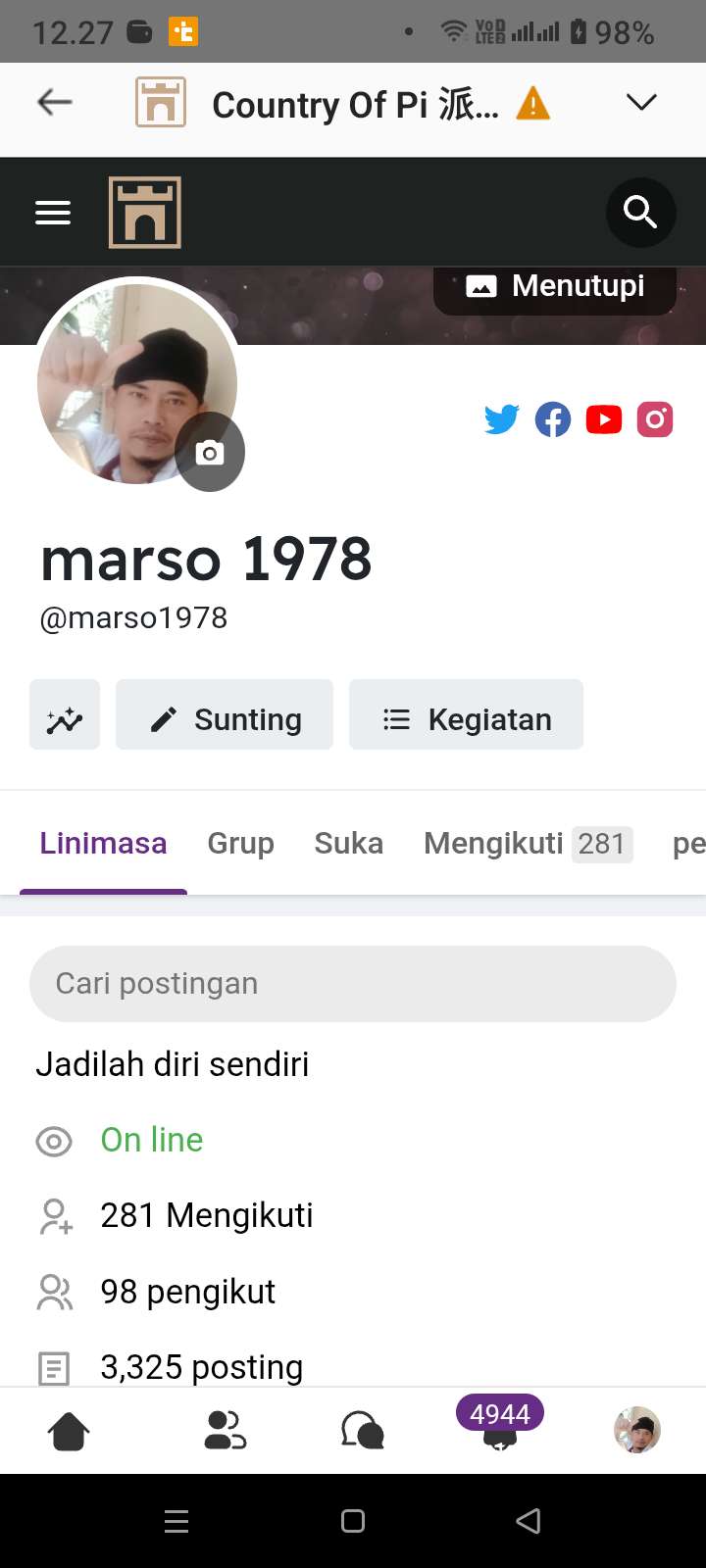Open the search magnifier icon

640,212
